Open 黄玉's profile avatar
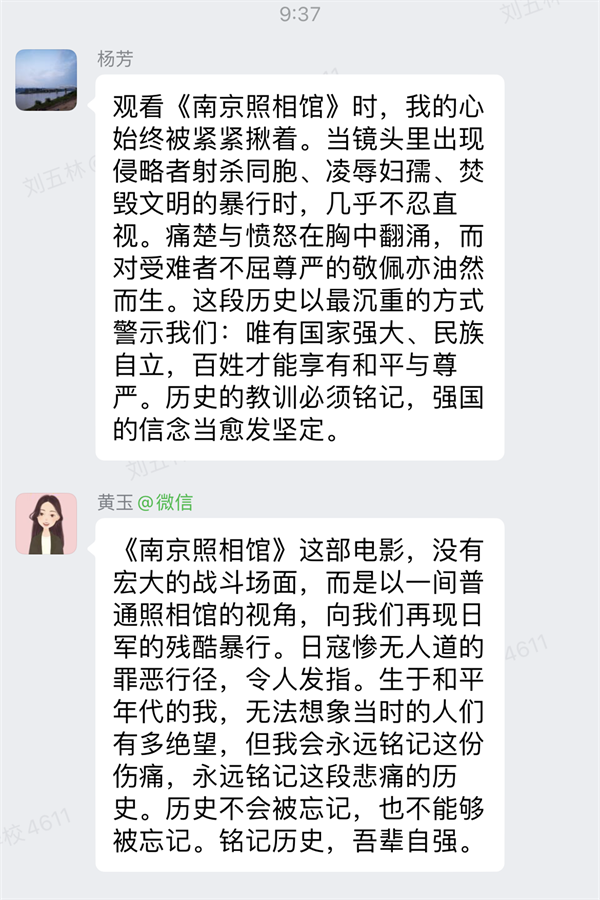 pos(46,523)
